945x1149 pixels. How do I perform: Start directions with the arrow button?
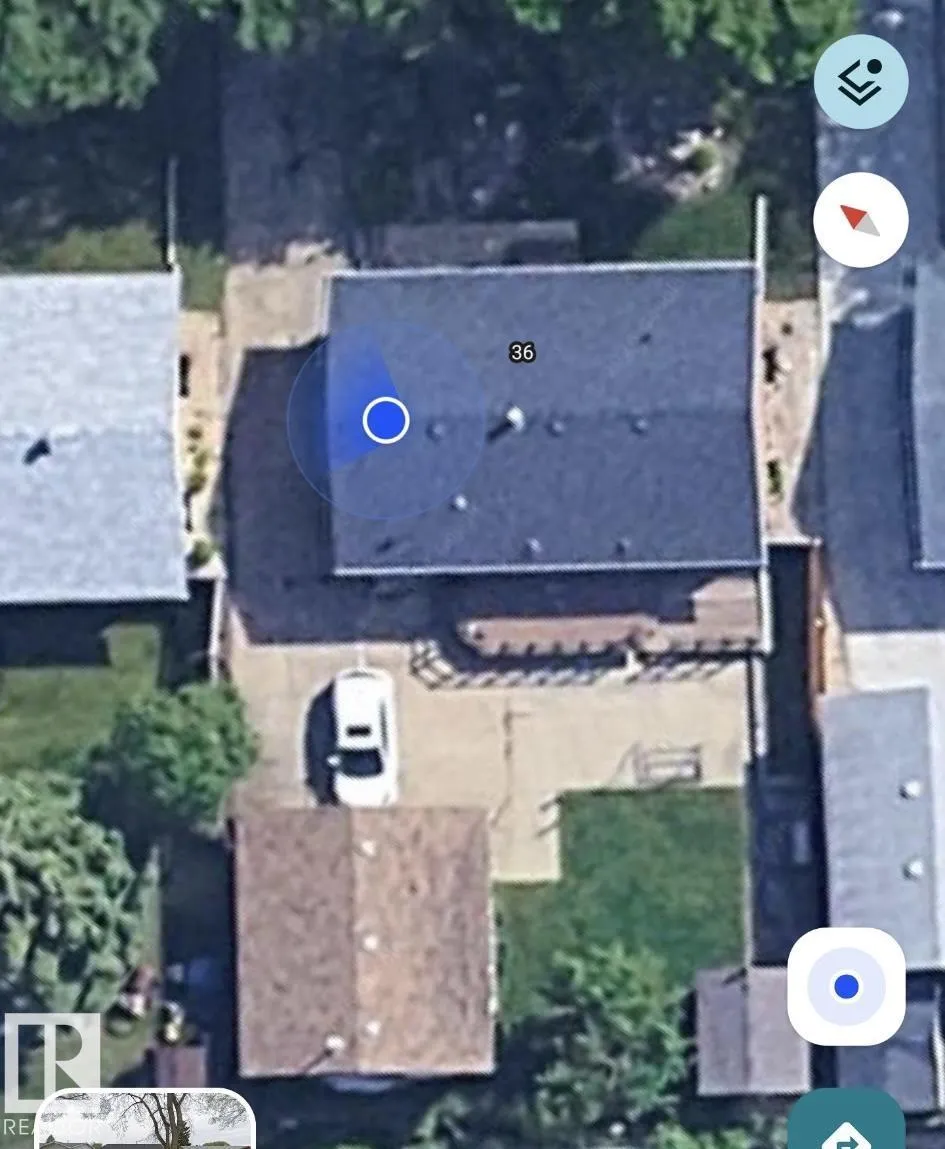846,1125
